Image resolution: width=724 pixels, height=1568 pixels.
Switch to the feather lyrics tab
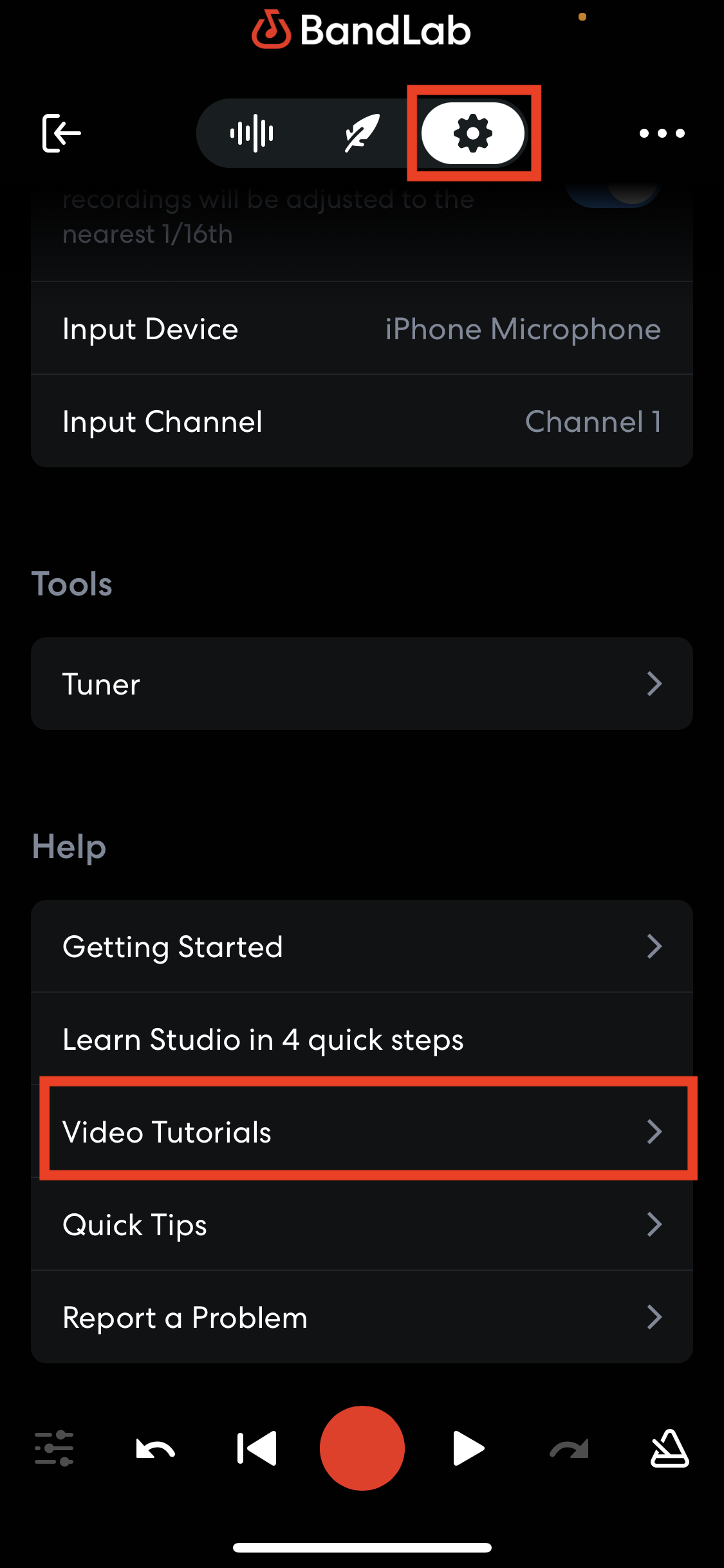[362, 133]
